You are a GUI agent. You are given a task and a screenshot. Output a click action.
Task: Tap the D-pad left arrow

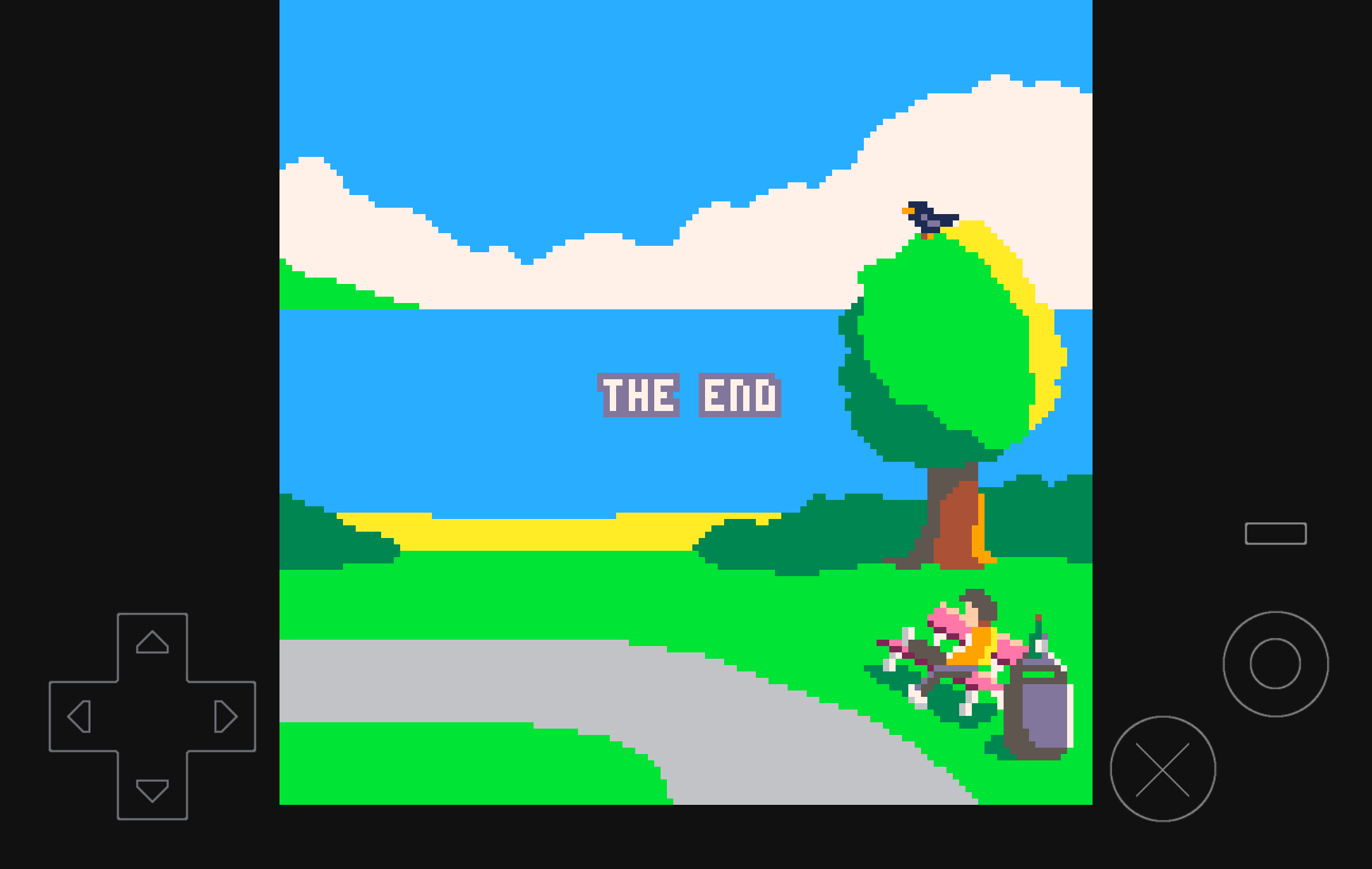tap(80, 717)
